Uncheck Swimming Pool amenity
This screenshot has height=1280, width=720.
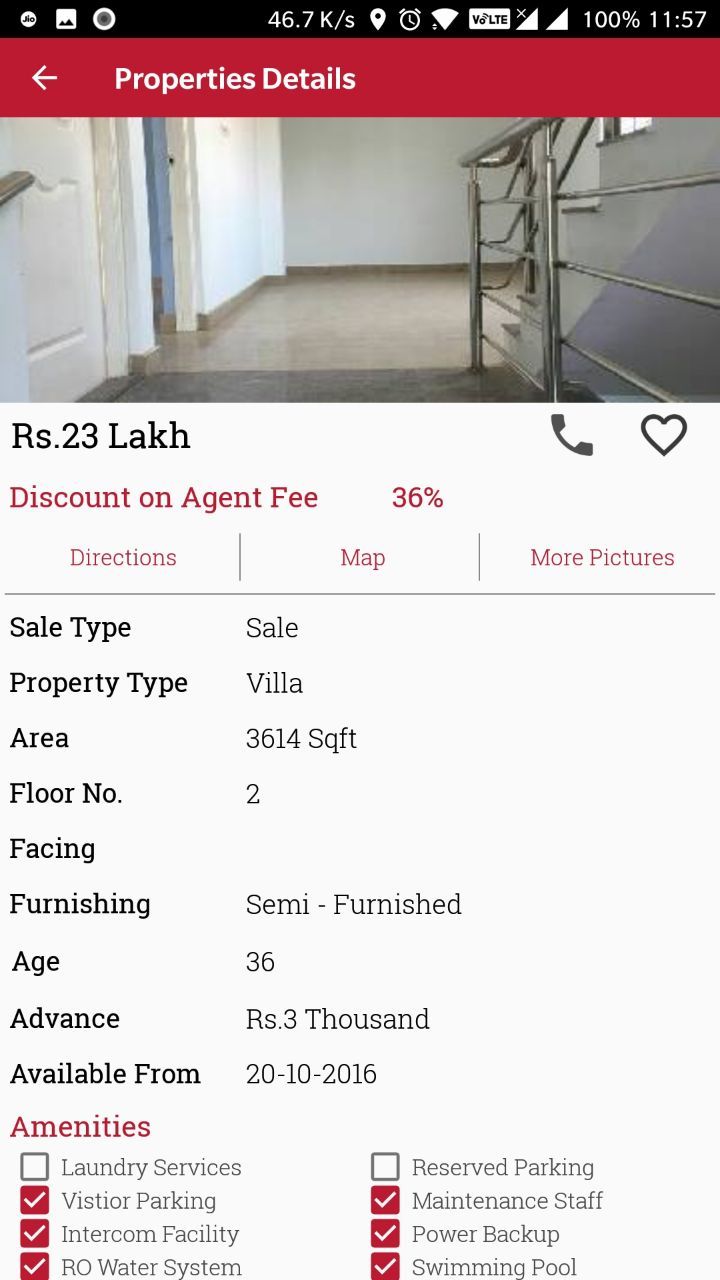(x=385, y=1266)
